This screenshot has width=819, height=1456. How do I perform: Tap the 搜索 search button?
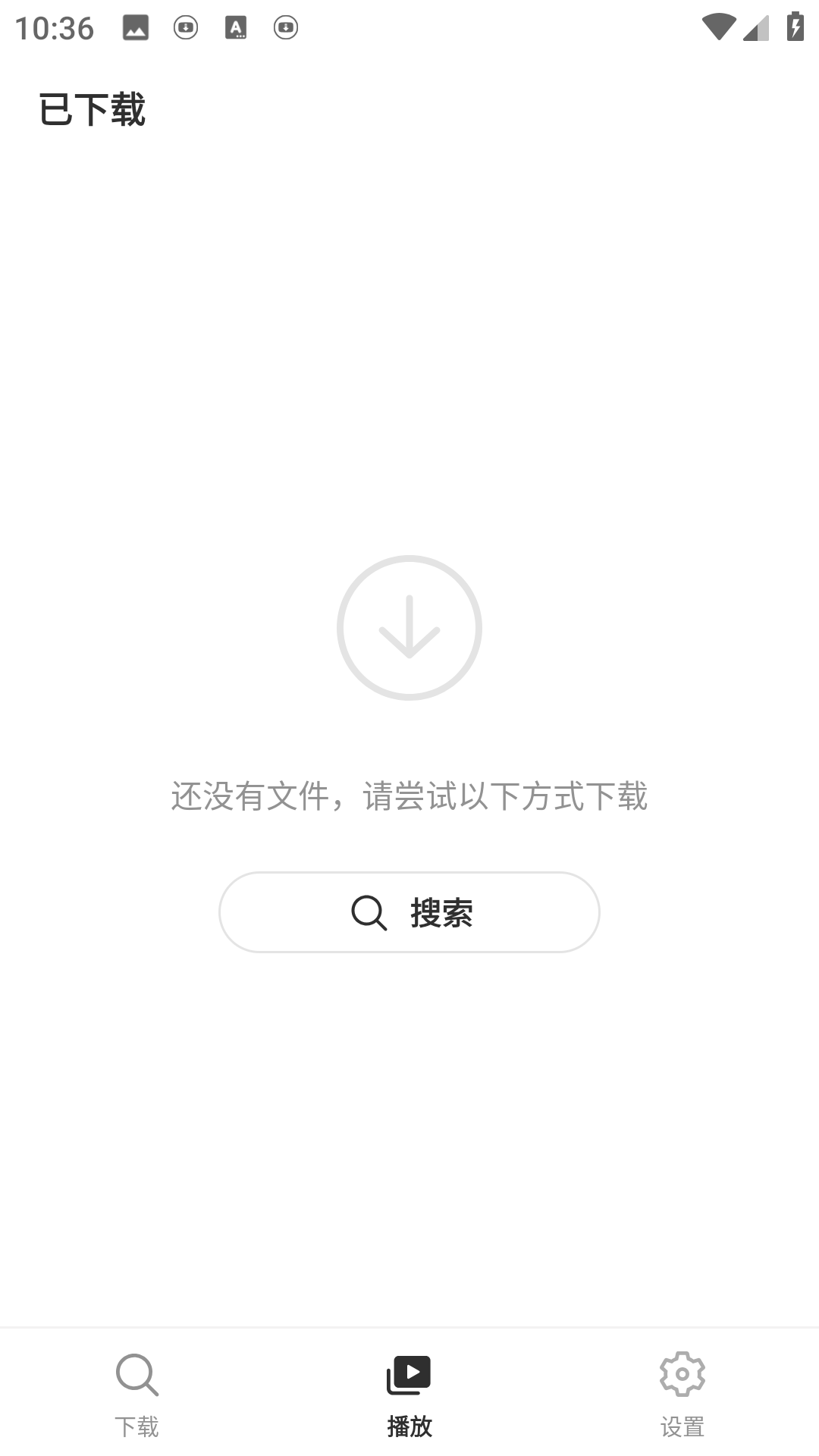pyautogui.click(x=409, y=912)
